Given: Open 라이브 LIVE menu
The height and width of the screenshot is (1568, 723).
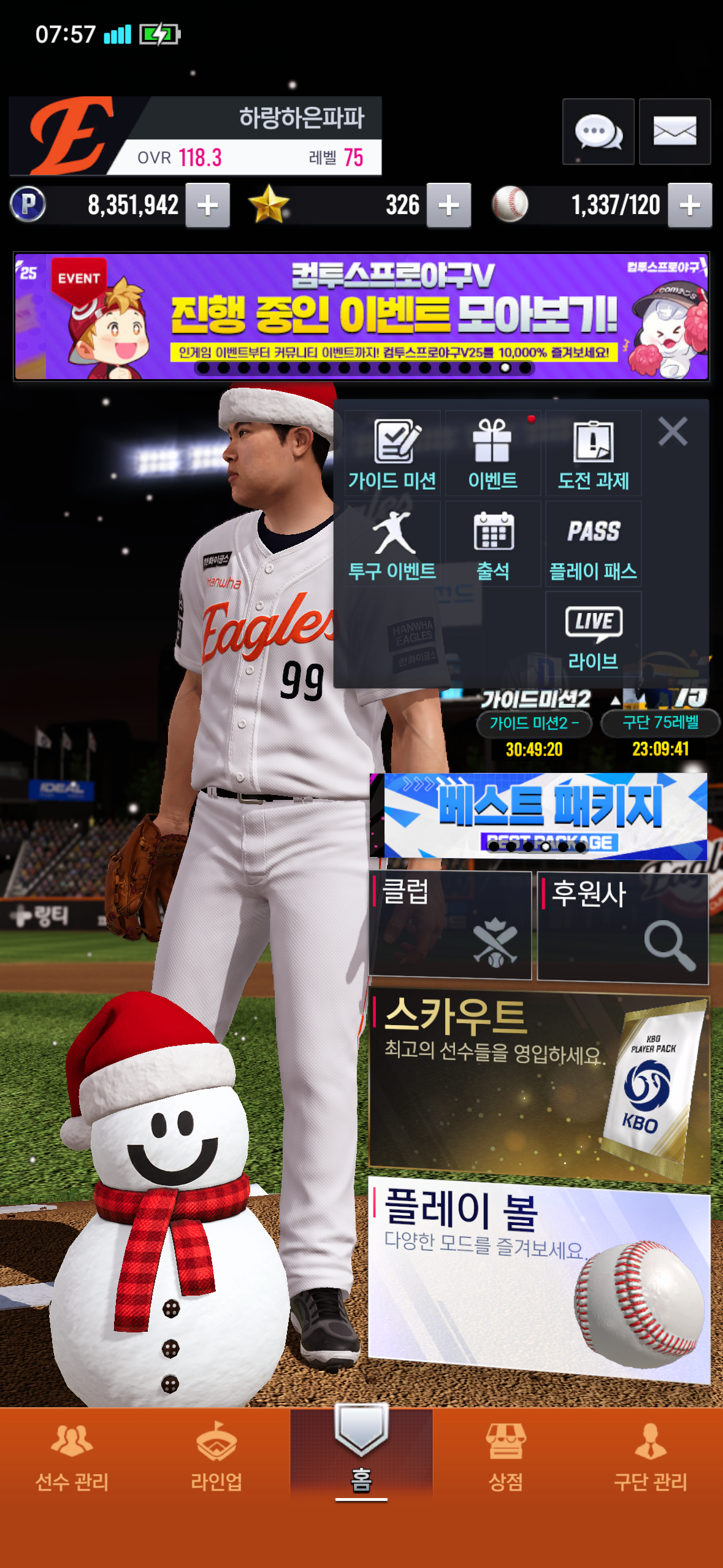Looking at the screenshot, I should tap(593, 636).
